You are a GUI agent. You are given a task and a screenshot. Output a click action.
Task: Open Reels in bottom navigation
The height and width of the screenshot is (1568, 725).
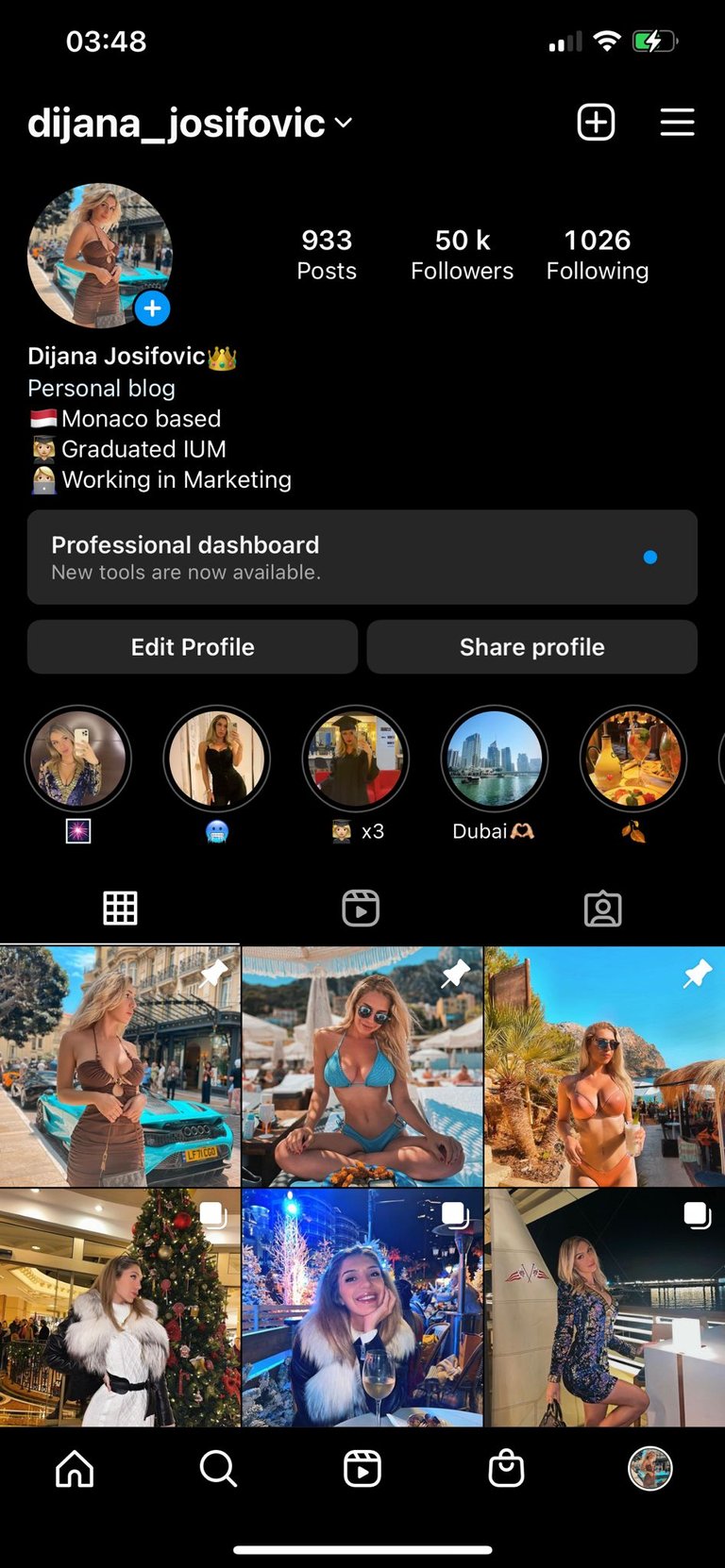click(x=362, y=1468)
